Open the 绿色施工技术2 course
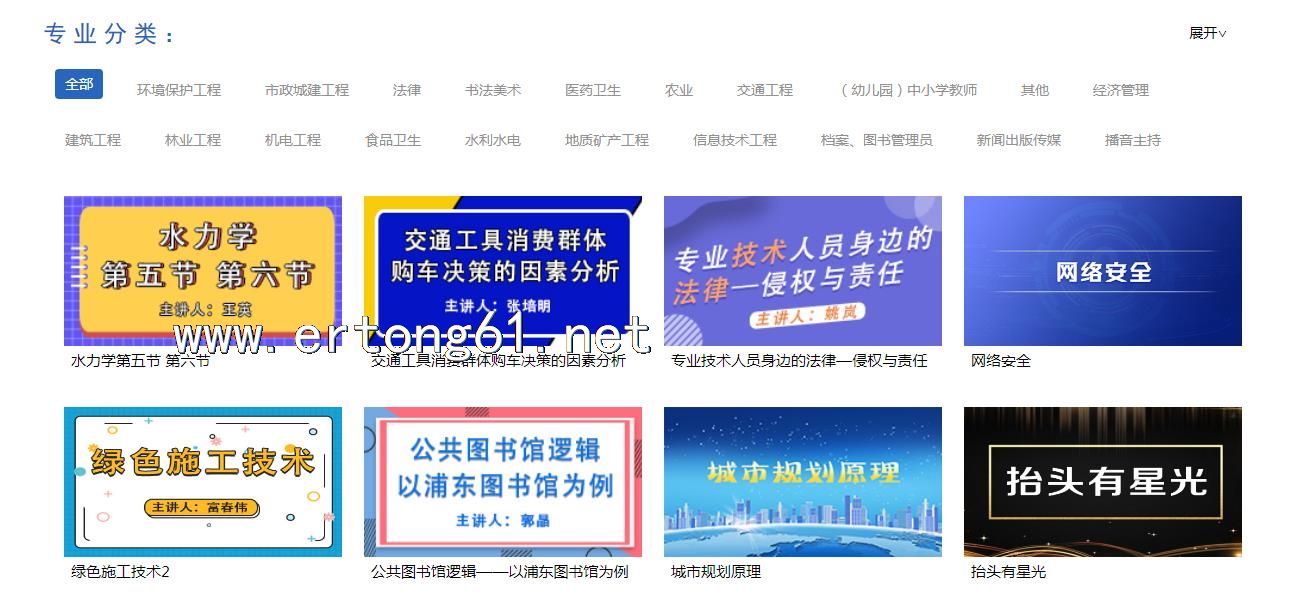 pyautogui.click(x=203, y=482)
